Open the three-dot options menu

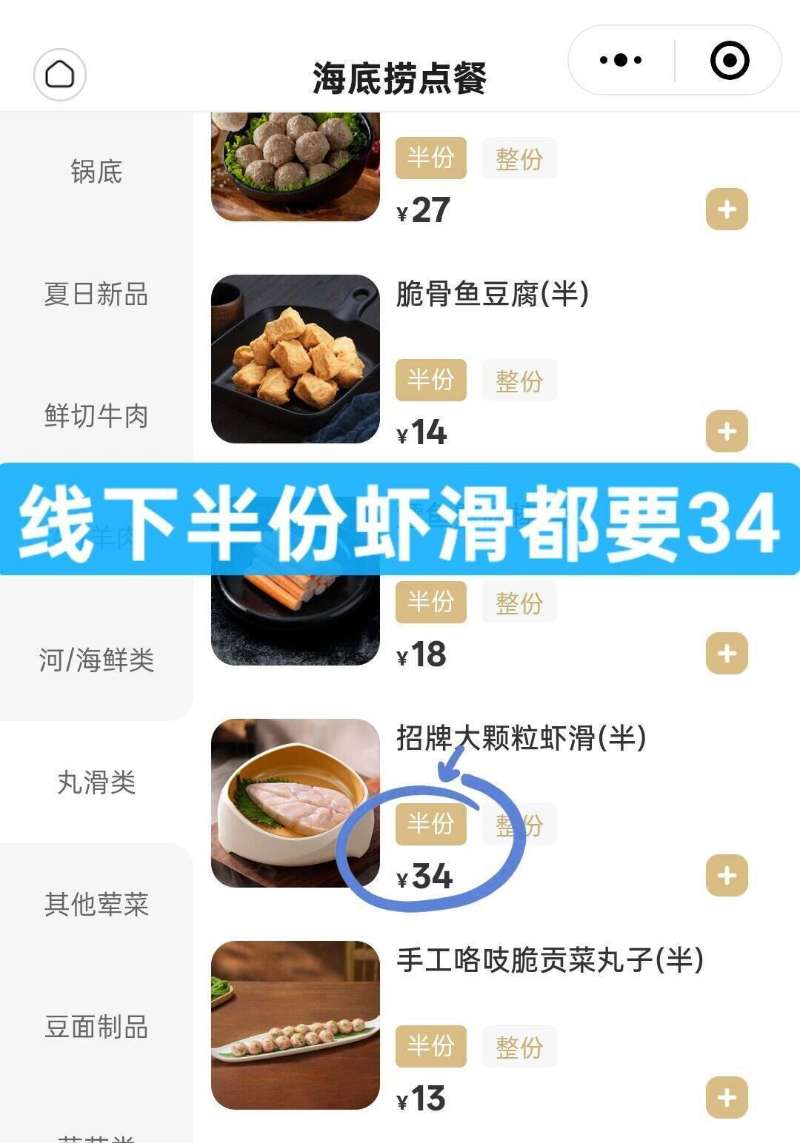tap(620, 60)
